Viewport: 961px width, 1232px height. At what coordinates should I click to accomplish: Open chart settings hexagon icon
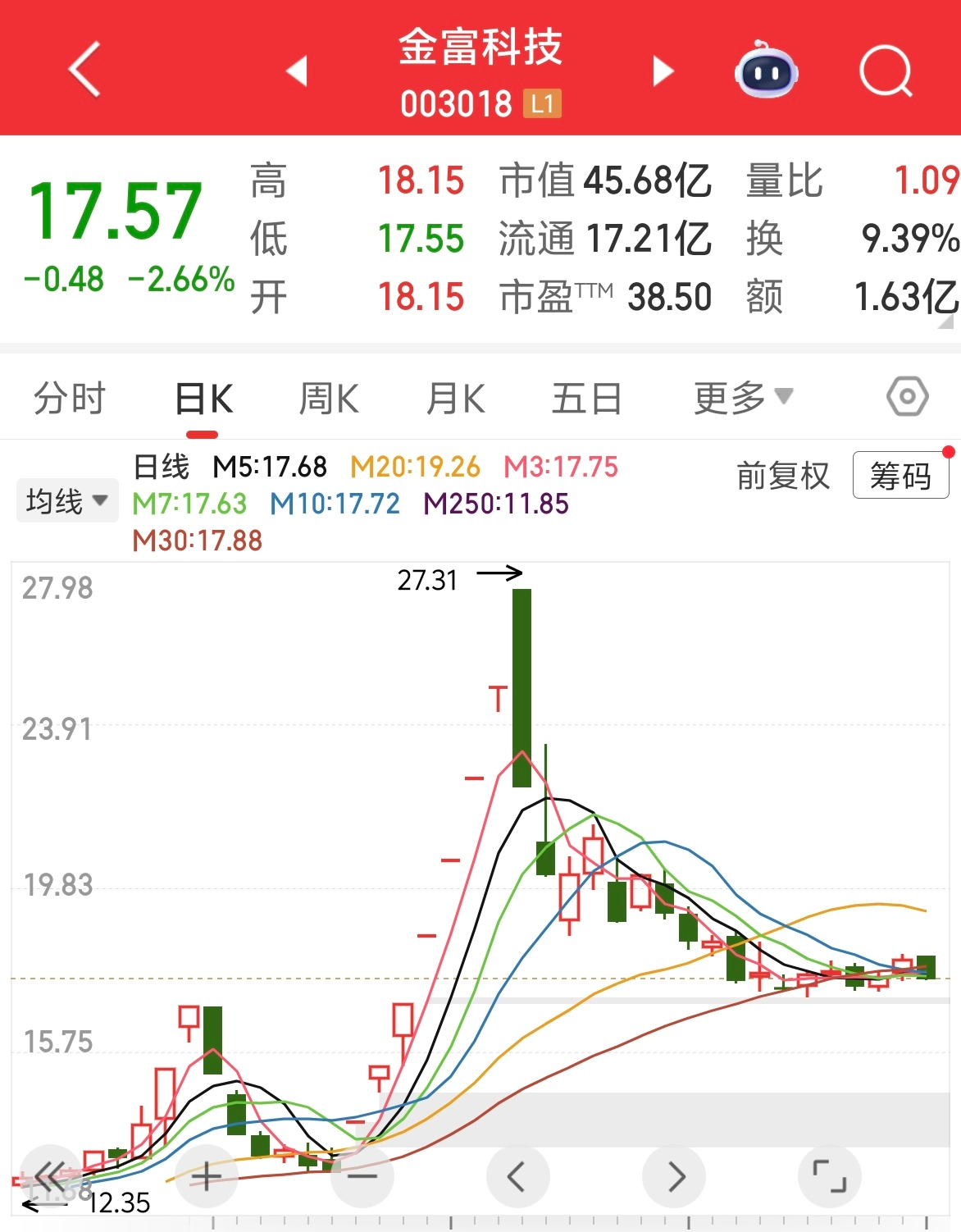coord(908,397)
